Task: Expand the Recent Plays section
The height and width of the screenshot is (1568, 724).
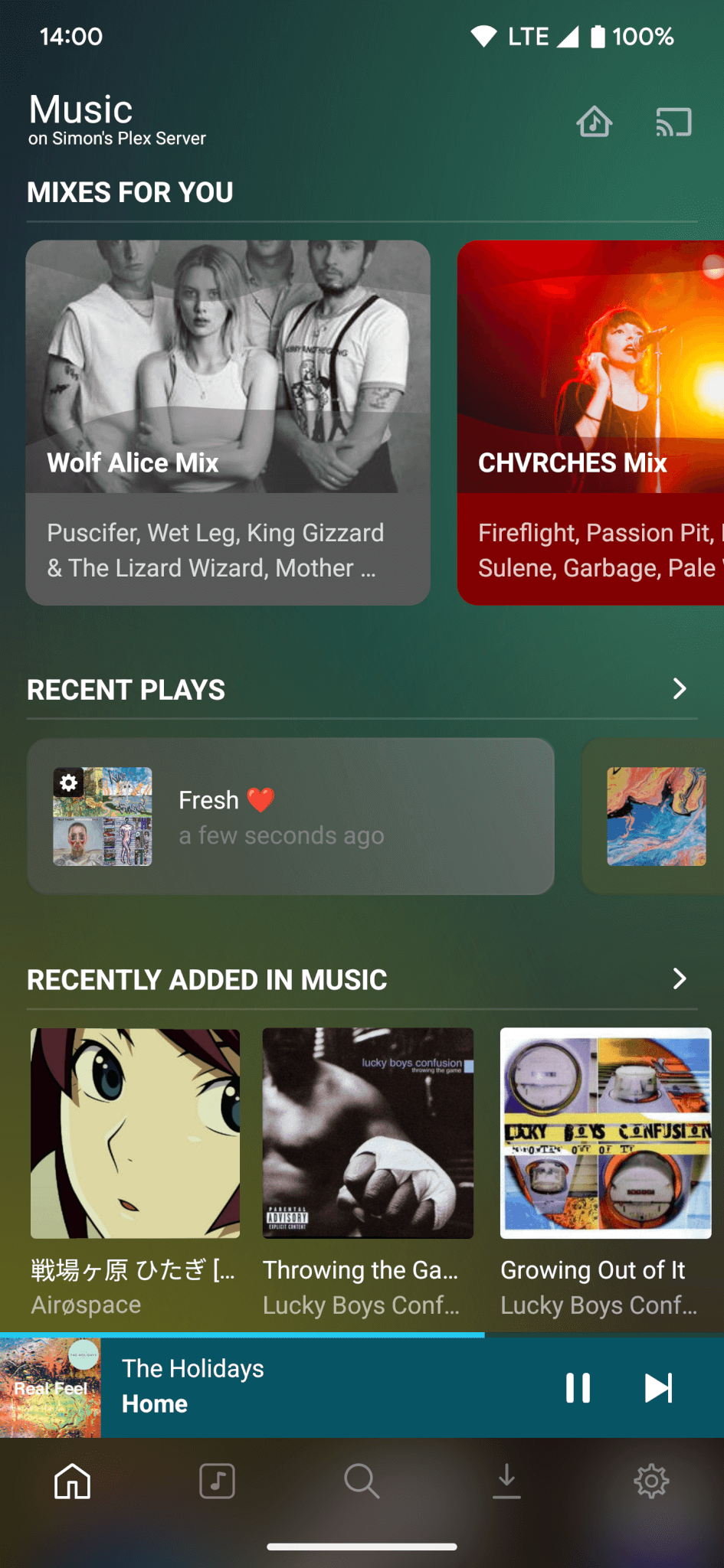Action: pyautogui.click(x=679, y=689)
